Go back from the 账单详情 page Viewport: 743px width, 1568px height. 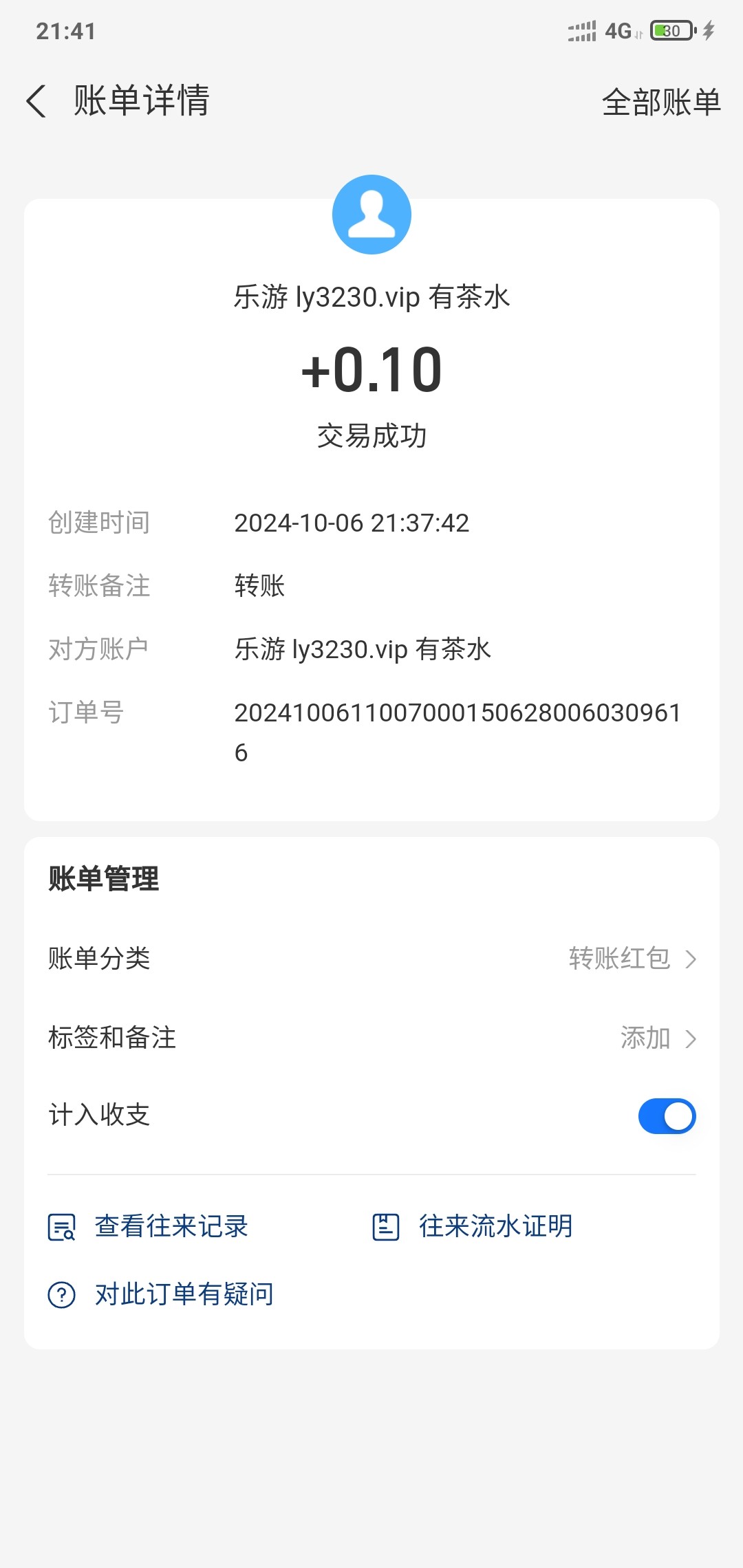[36, 101]
